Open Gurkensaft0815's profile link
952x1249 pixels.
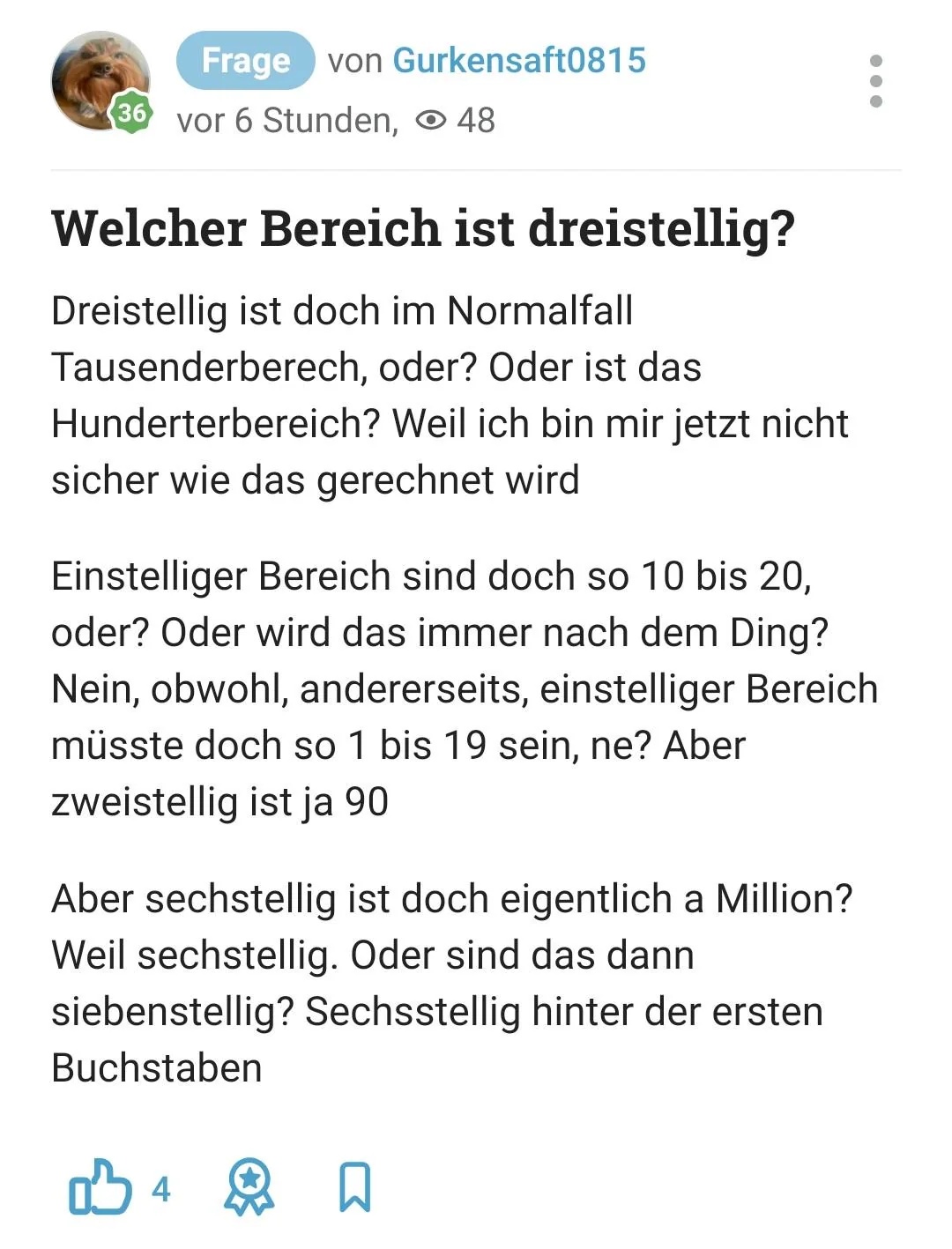pyautogui.click(x=519, y=60)
